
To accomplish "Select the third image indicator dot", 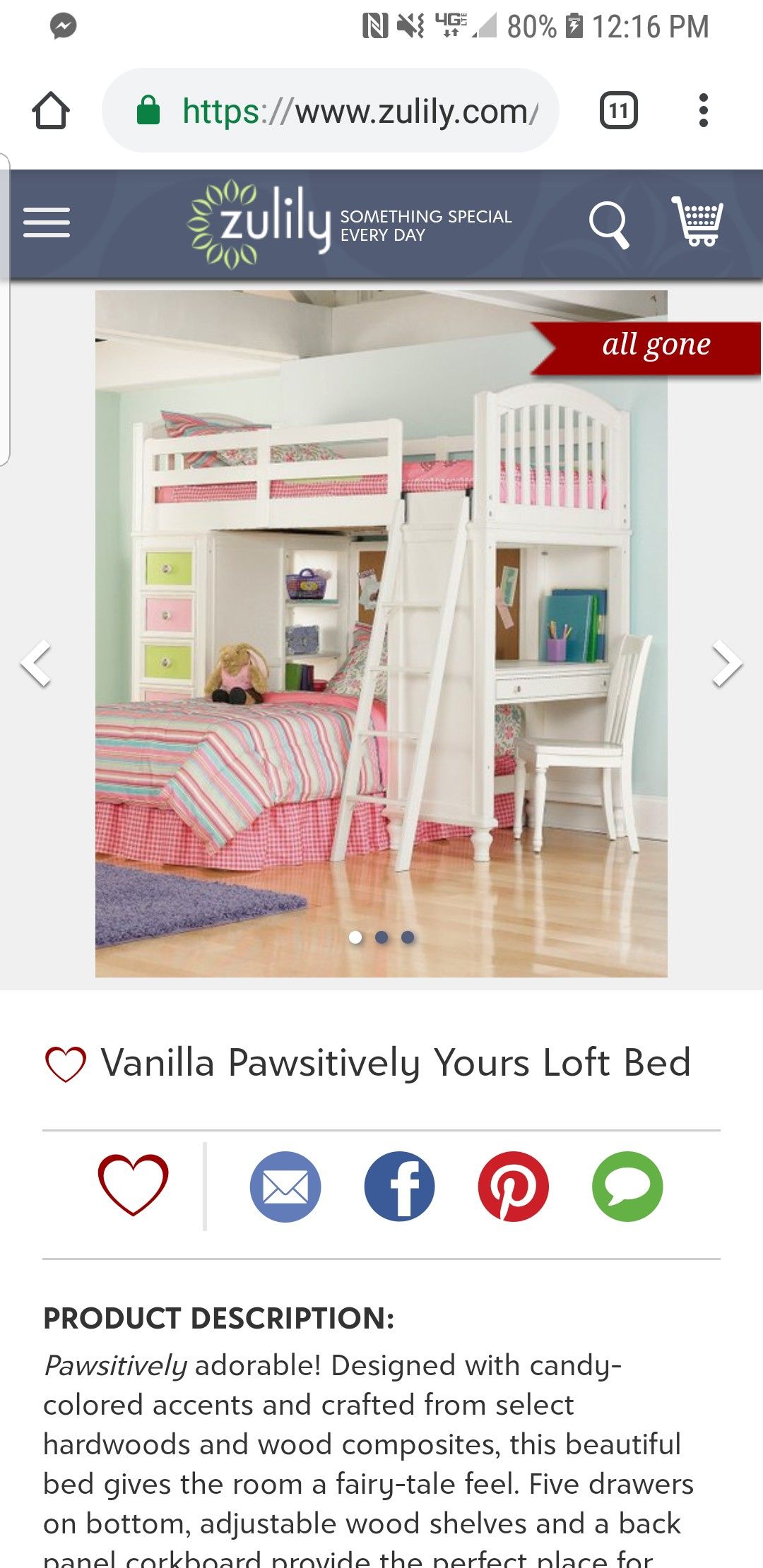I will [x=408, y=937].
